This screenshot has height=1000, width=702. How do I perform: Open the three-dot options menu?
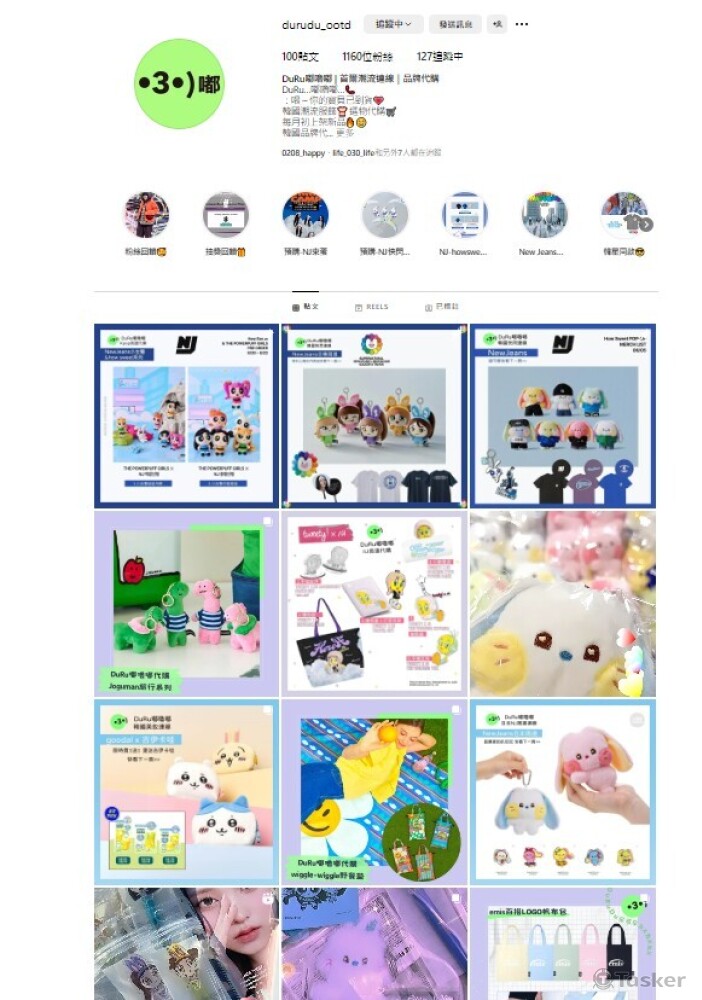pyautogui.click(x=522, y=24)
